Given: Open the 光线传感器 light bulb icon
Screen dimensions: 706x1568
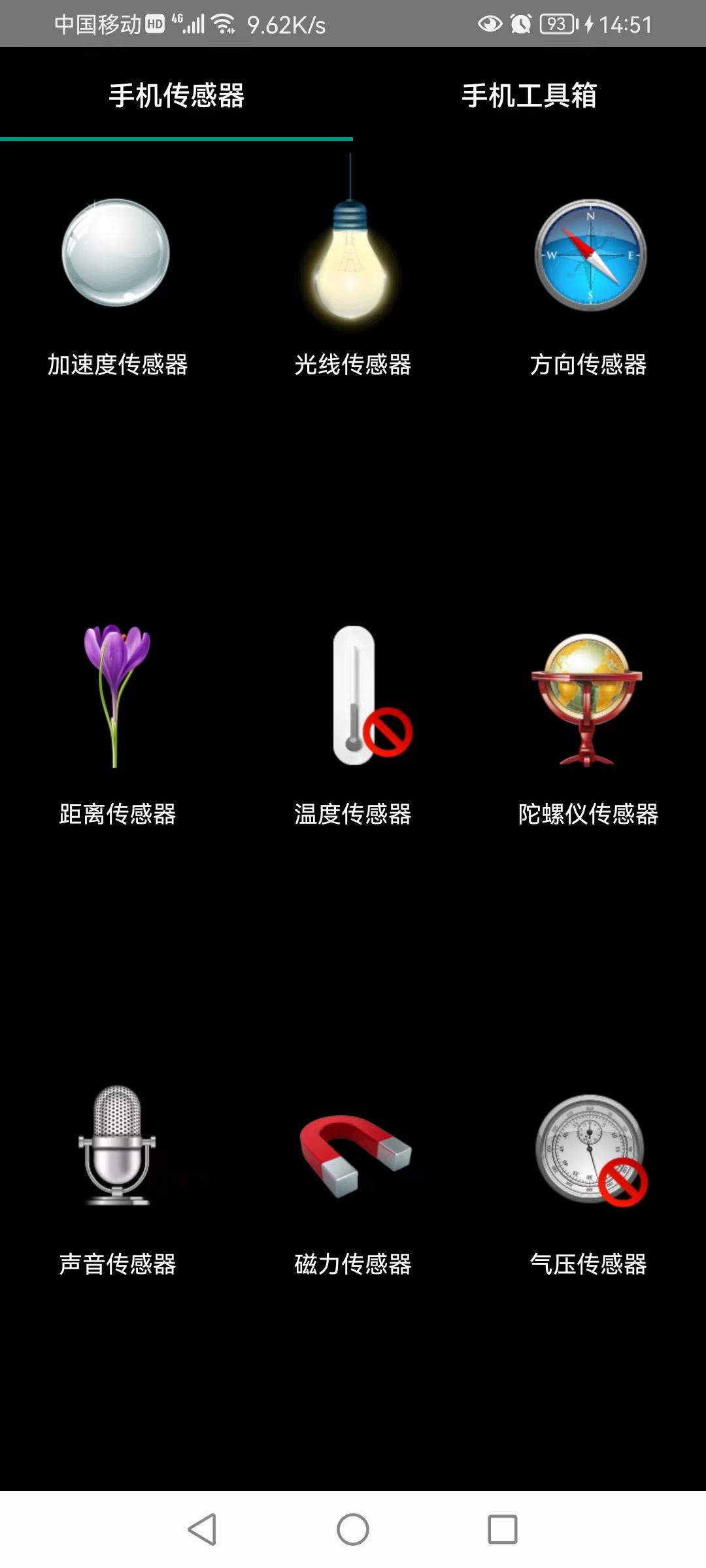Looking at the screenshot, I should tap(351, 261).
